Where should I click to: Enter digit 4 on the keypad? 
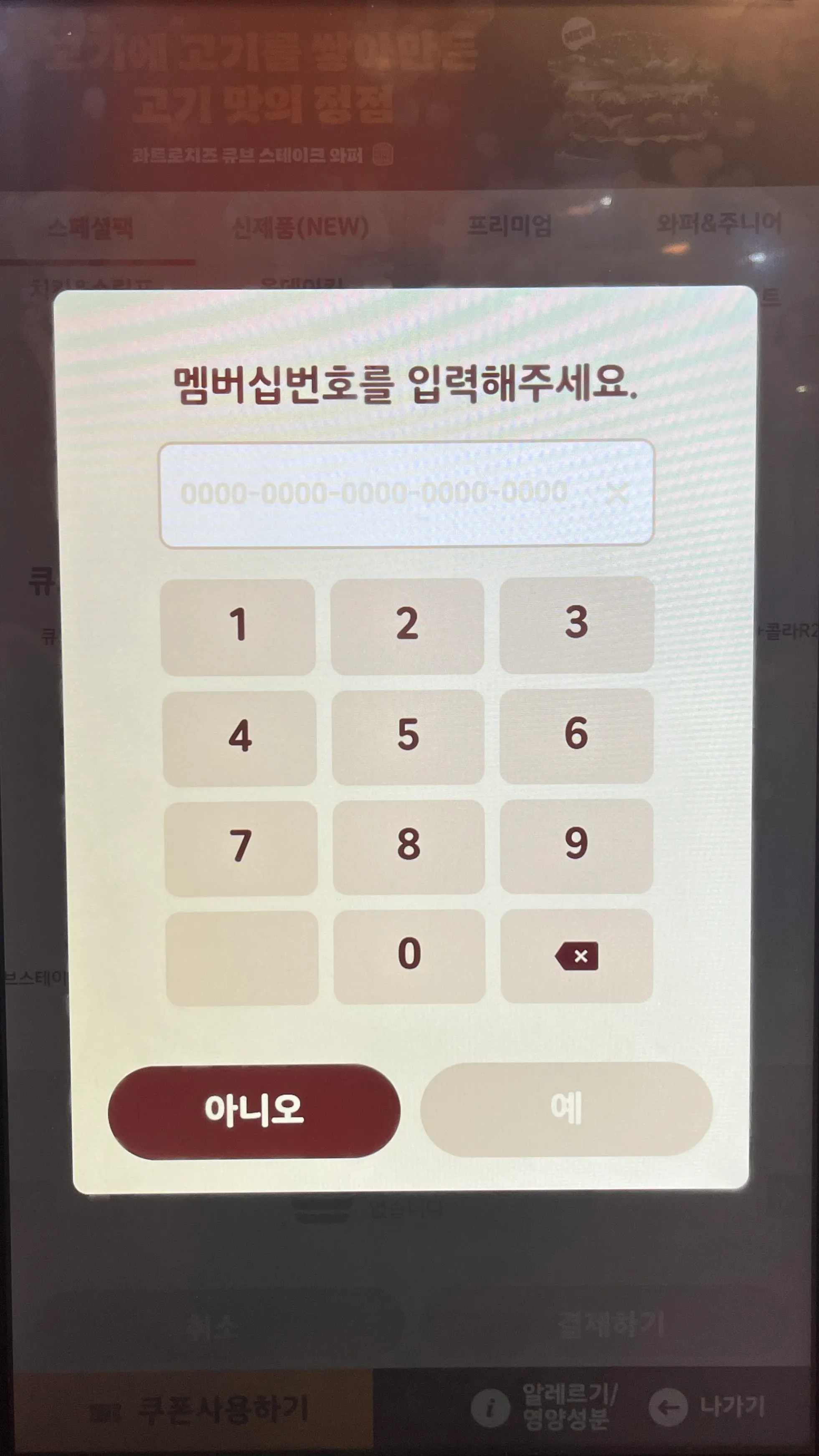tap(240, 737)
